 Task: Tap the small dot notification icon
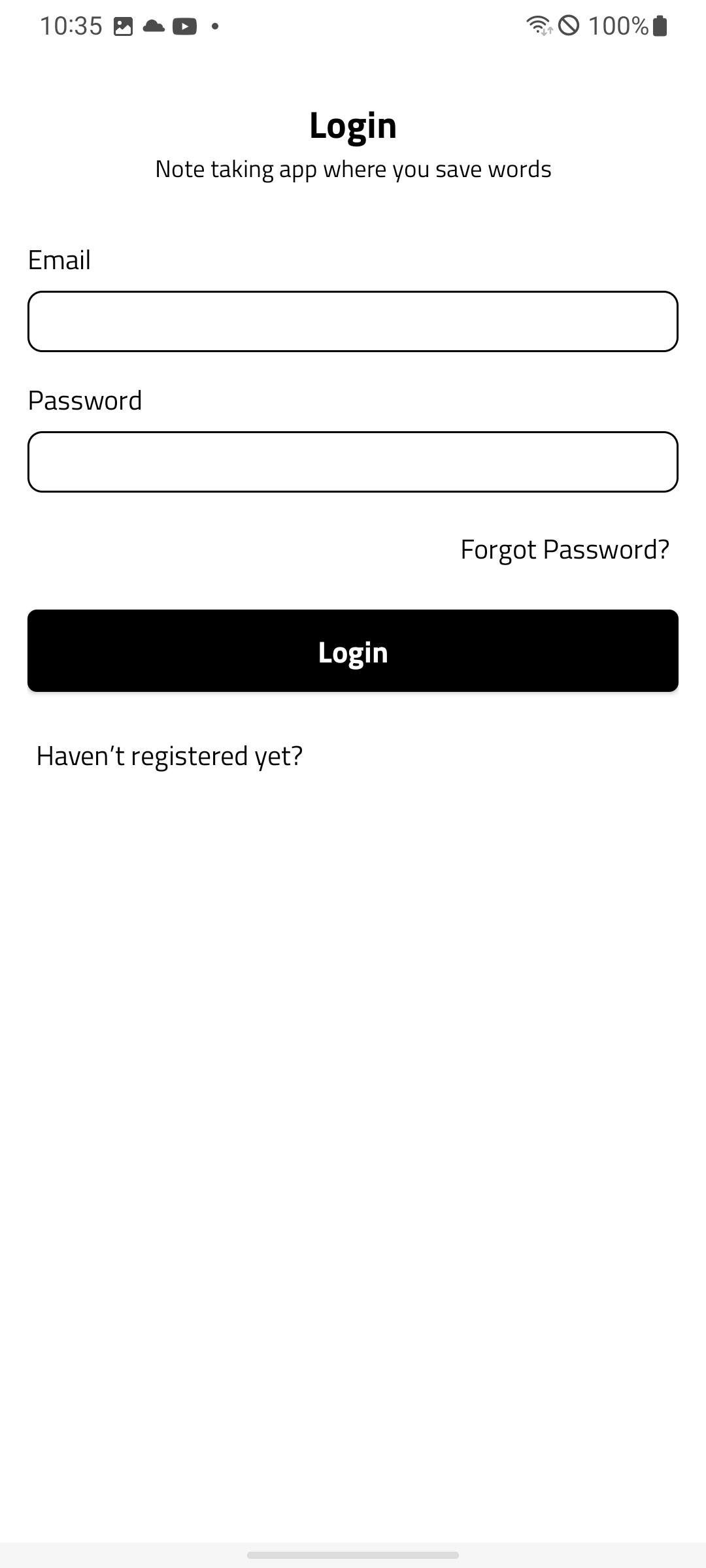pyautogui.click(x=214, y=27)
